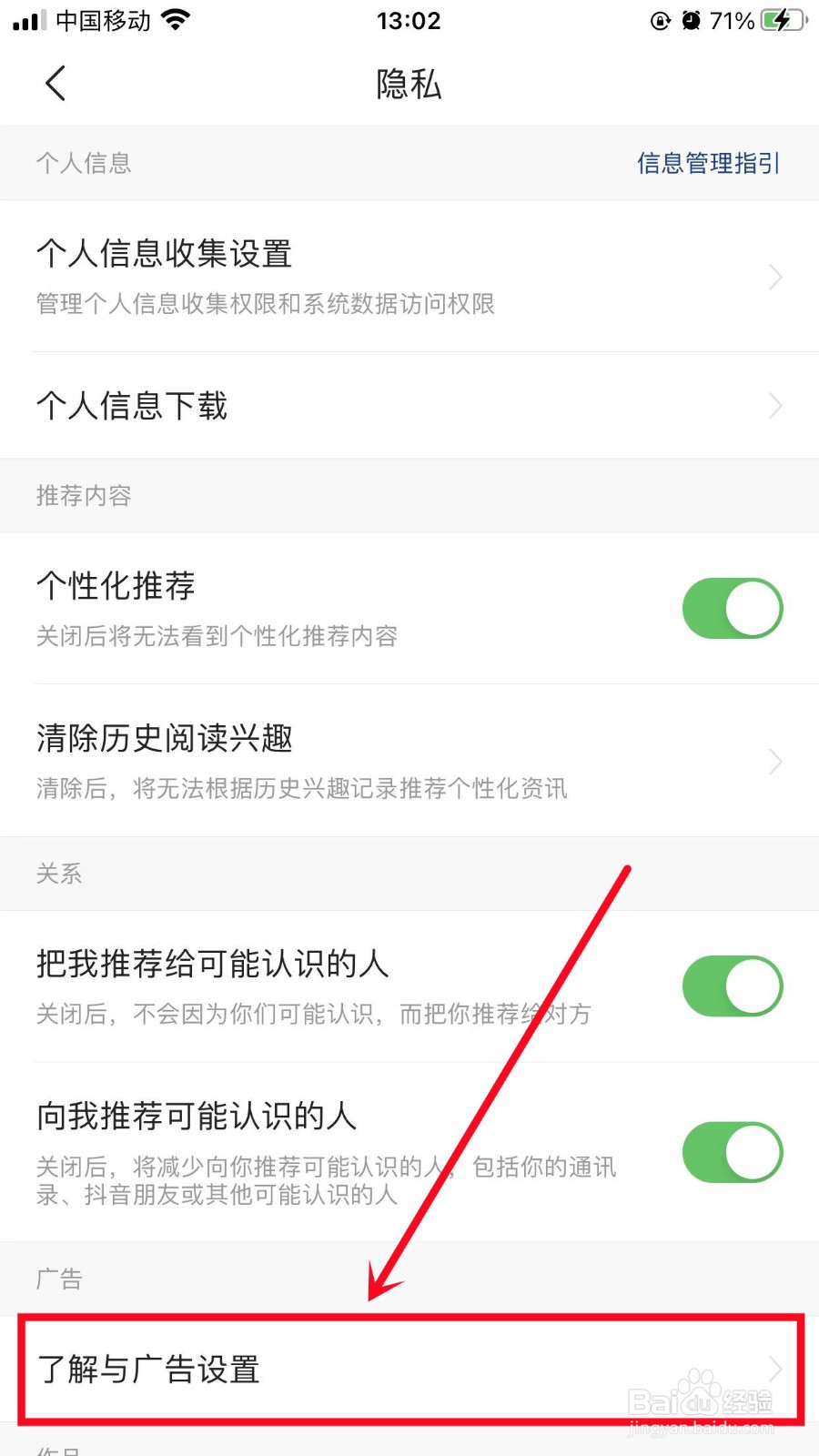
Task: Tap the 13:02 time display
Action: click(408, 20)
